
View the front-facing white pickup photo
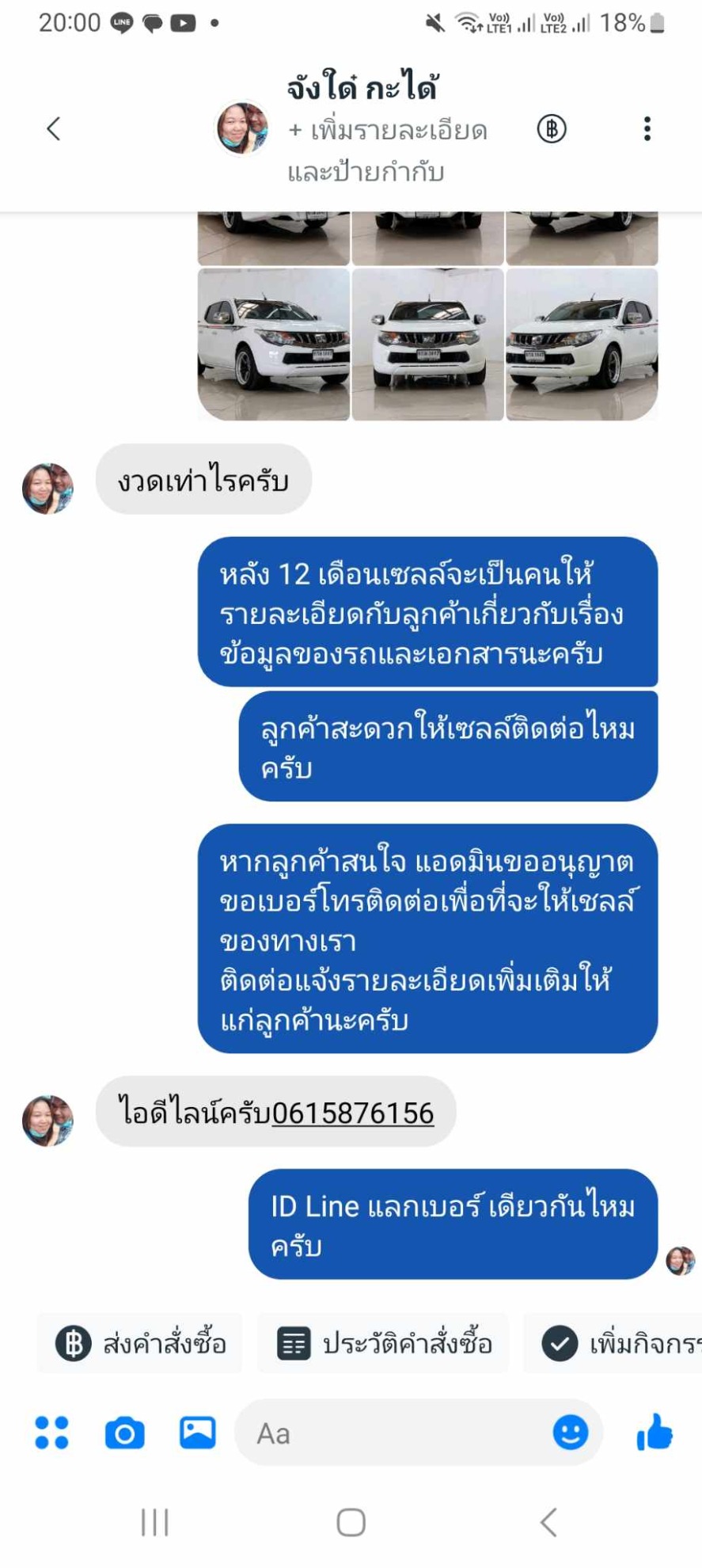coord(427,344)
